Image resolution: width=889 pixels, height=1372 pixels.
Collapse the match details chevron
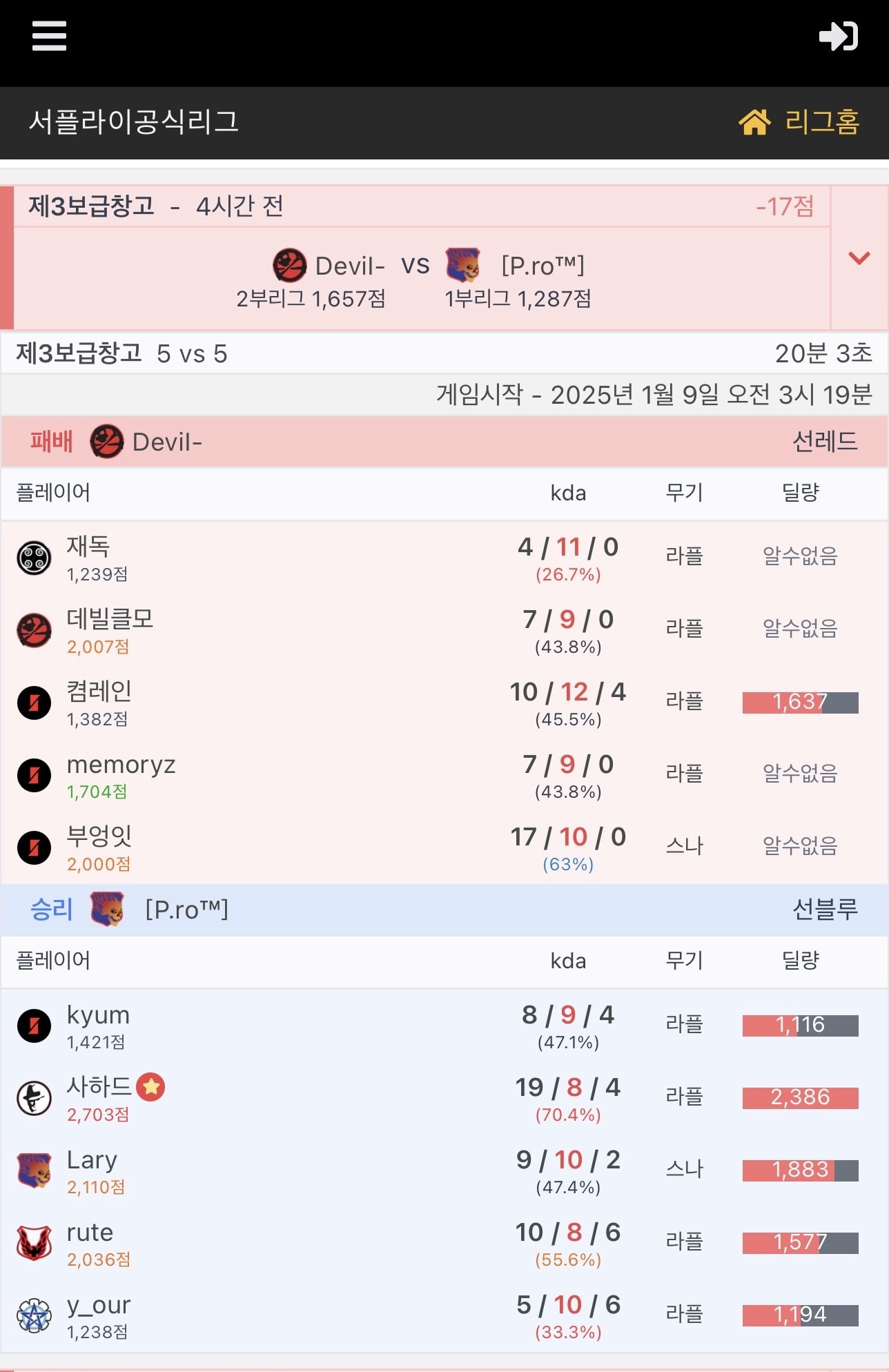click(859, 258)
